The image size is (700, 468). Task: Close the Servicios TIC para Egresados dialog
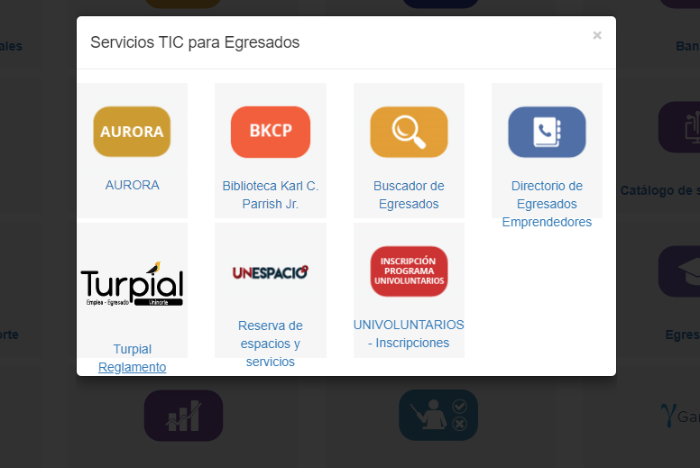597,36
